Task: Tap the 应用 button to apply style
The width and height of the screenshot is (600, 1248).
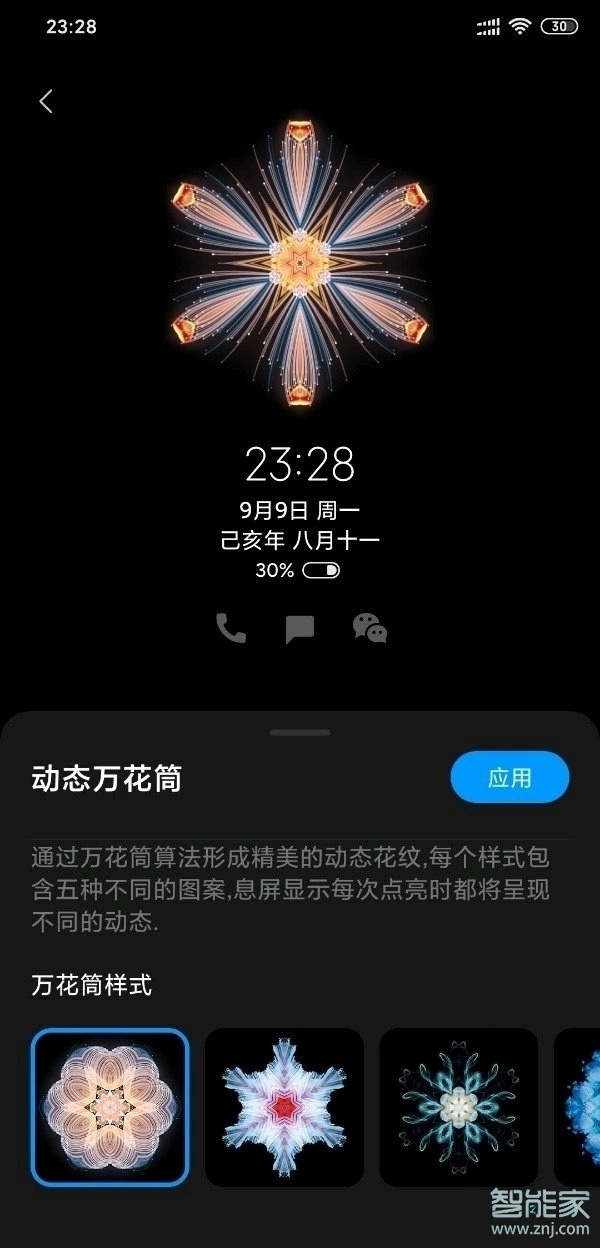Action: tap(510, 778)
